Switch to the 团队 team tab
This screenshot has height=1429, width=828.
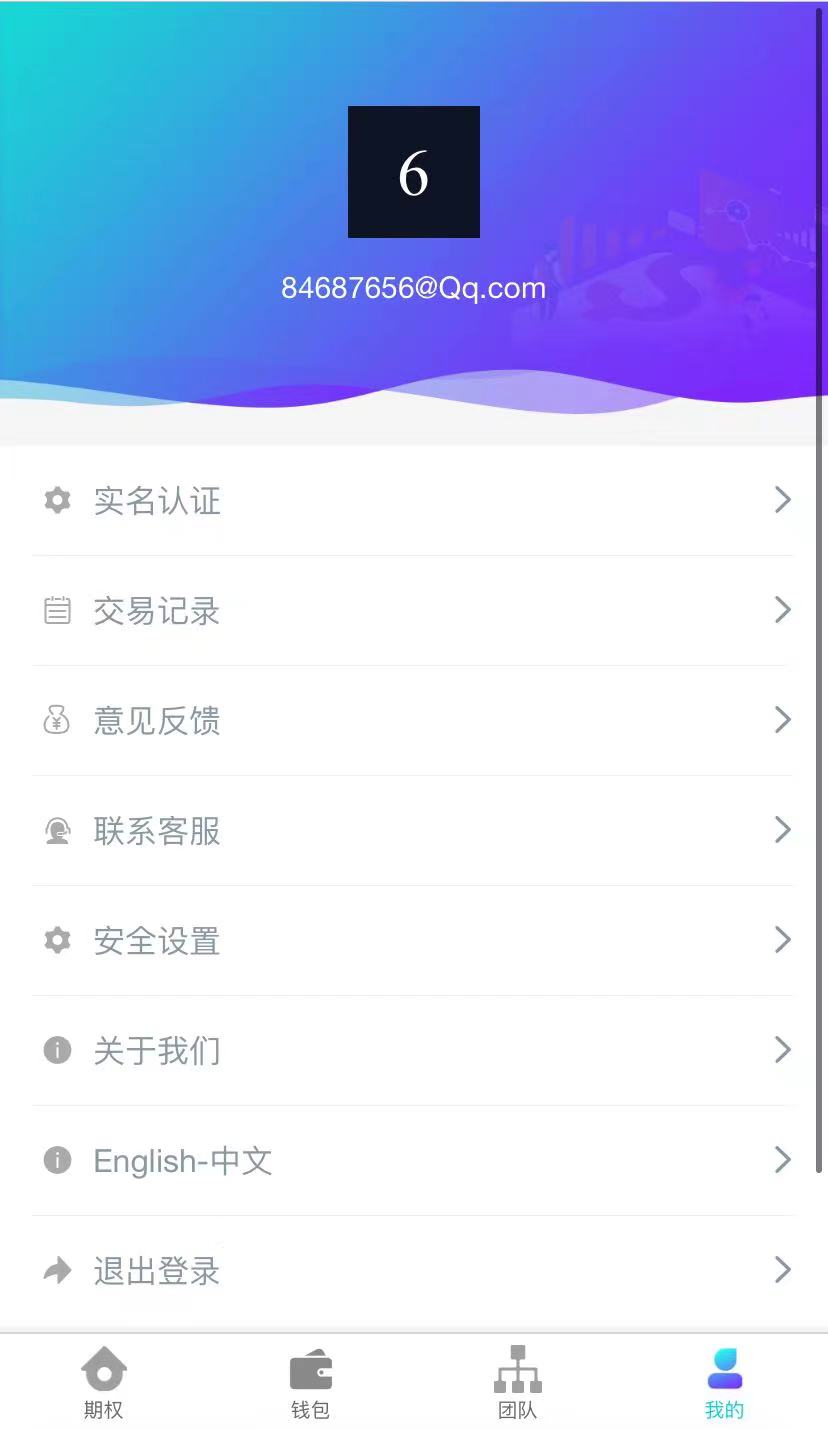(x=517, y=1383)
